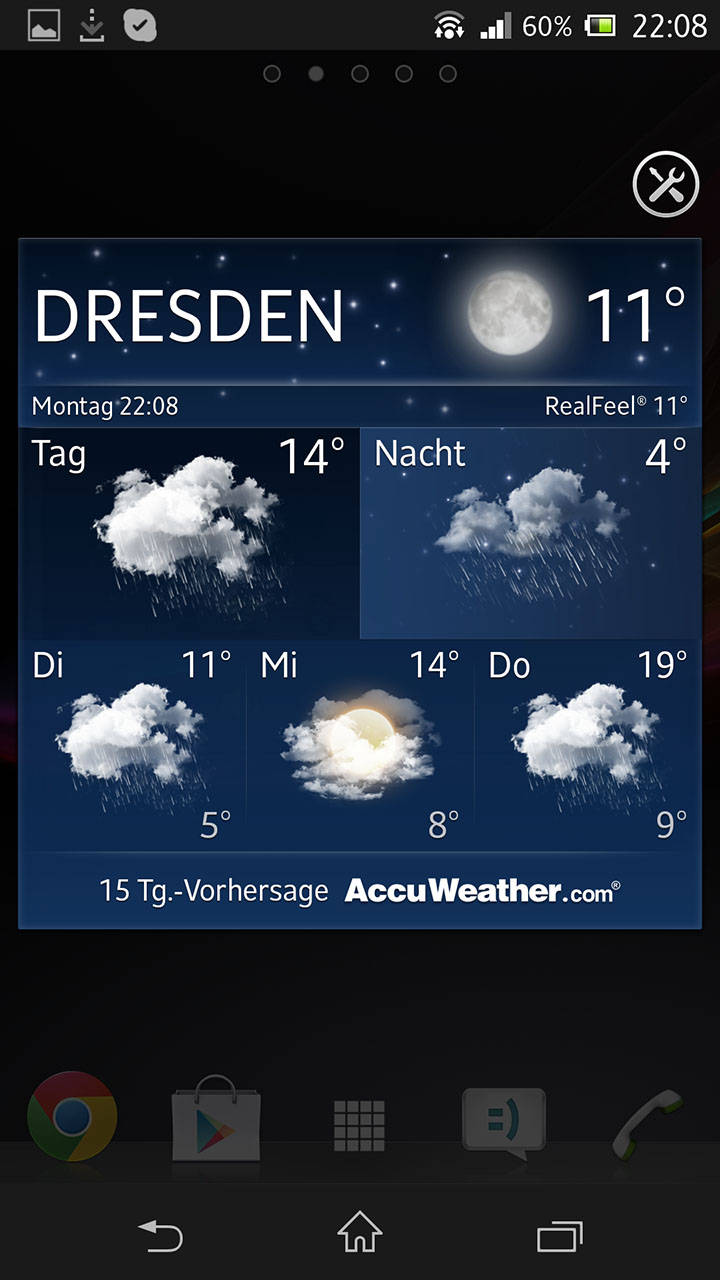Open the app drawer grid
This screenshot has height=1280, width=720.
[359, 1126]
